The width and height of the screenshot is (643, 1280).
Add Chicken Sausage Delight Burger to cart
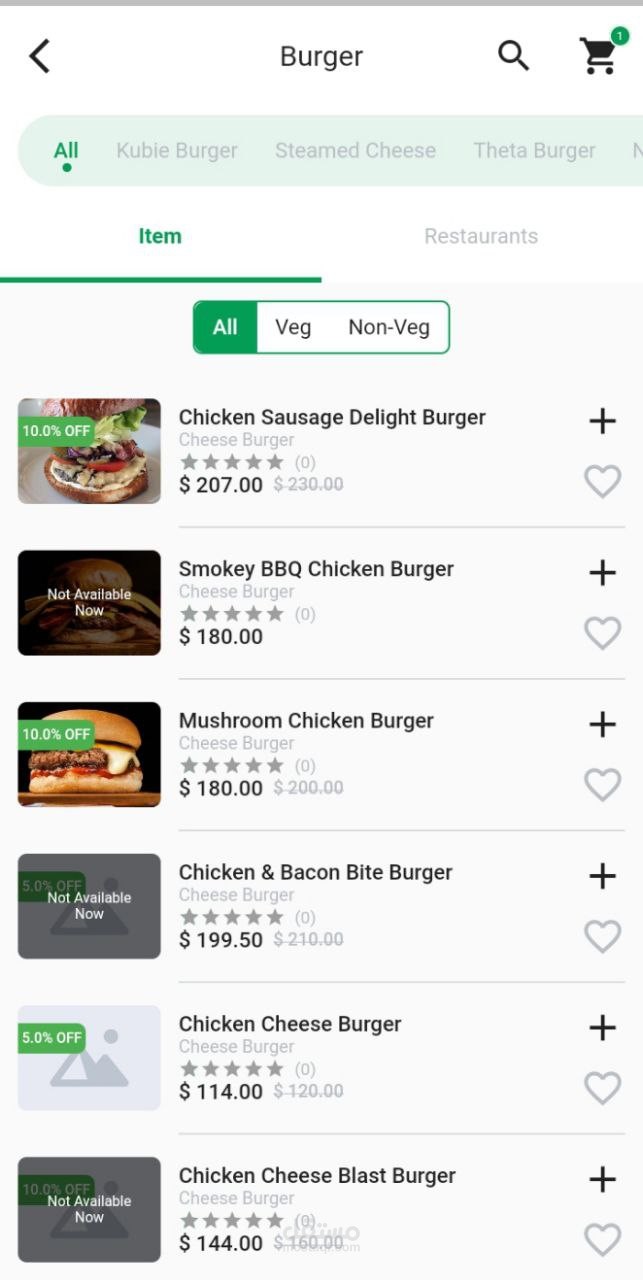[x=602, y=421]
